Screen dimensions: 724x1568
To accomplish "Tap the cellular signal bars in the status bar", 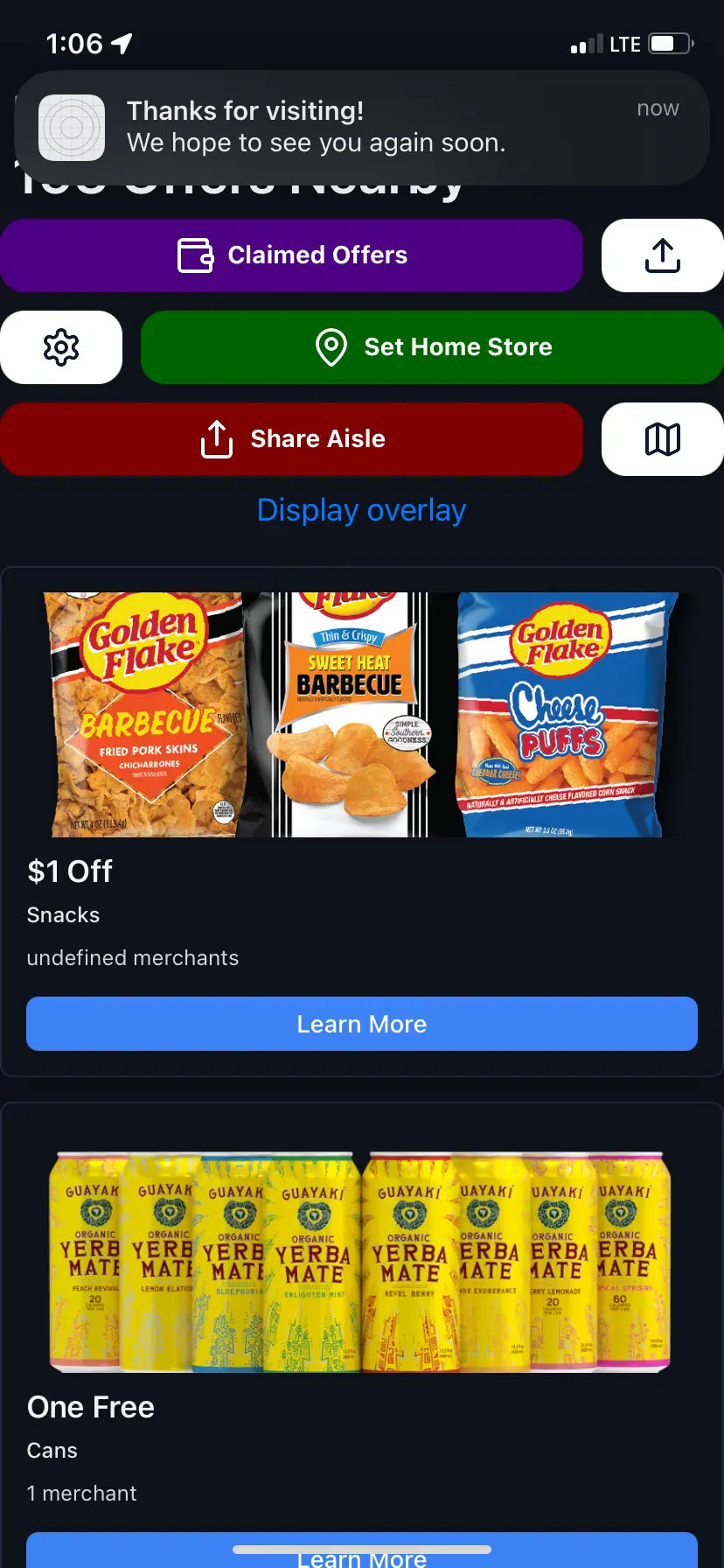I will [587, 42].
